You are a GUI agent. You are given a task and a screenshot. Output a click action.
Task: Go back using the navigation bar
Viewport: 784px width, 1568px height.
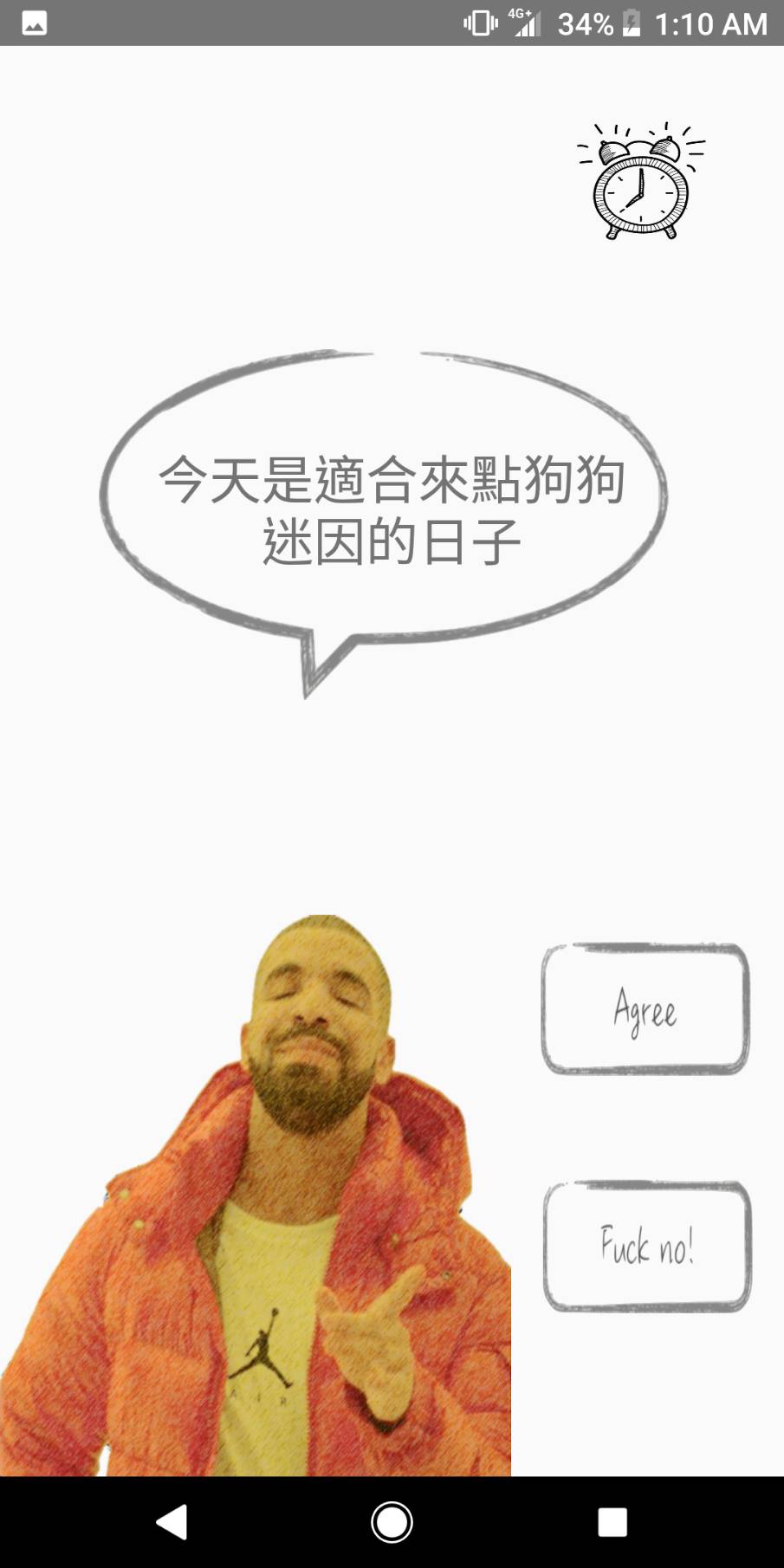172,1522
